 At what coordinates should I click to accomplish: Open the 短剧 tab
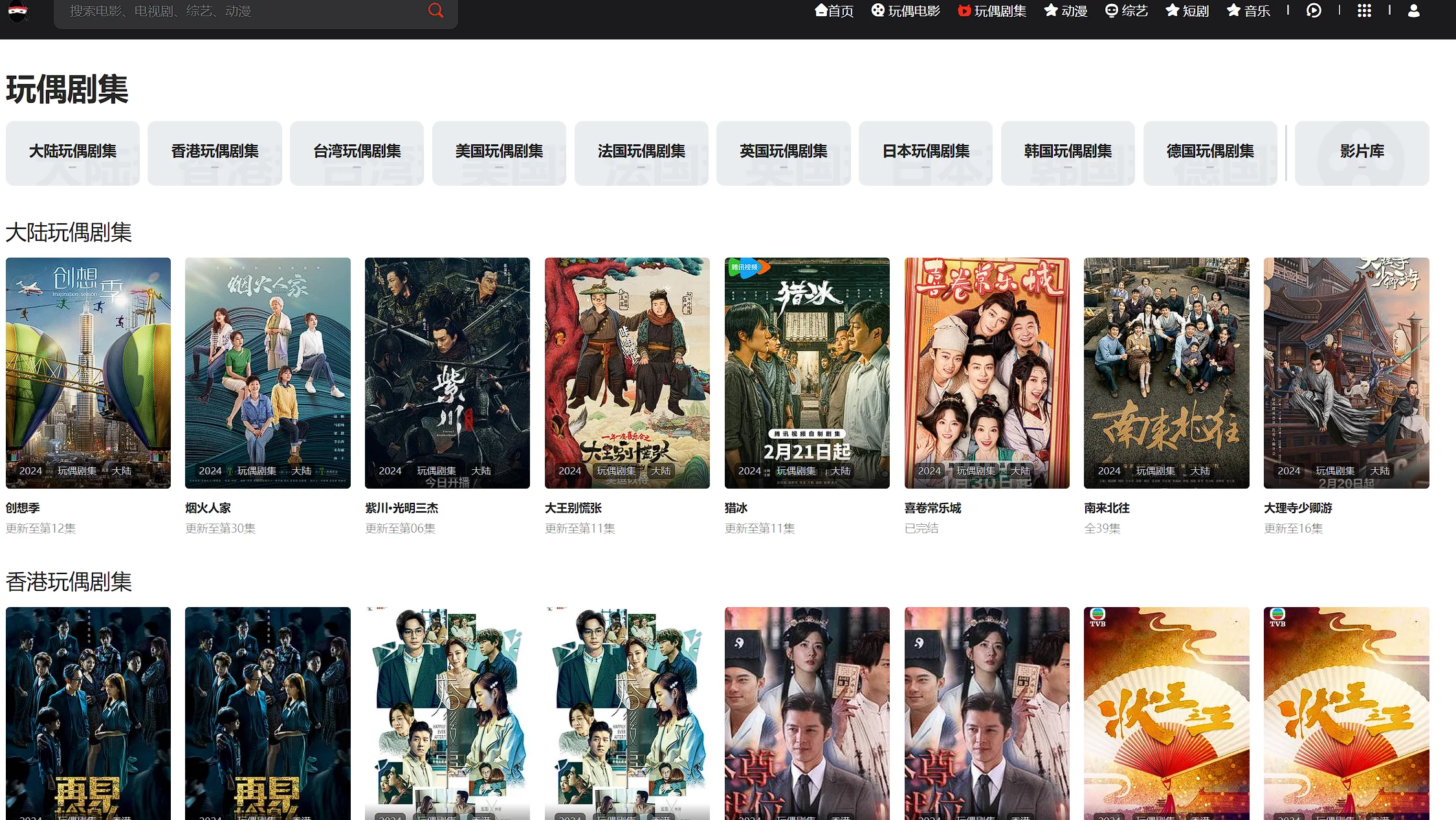click(x=1187, y=11)
